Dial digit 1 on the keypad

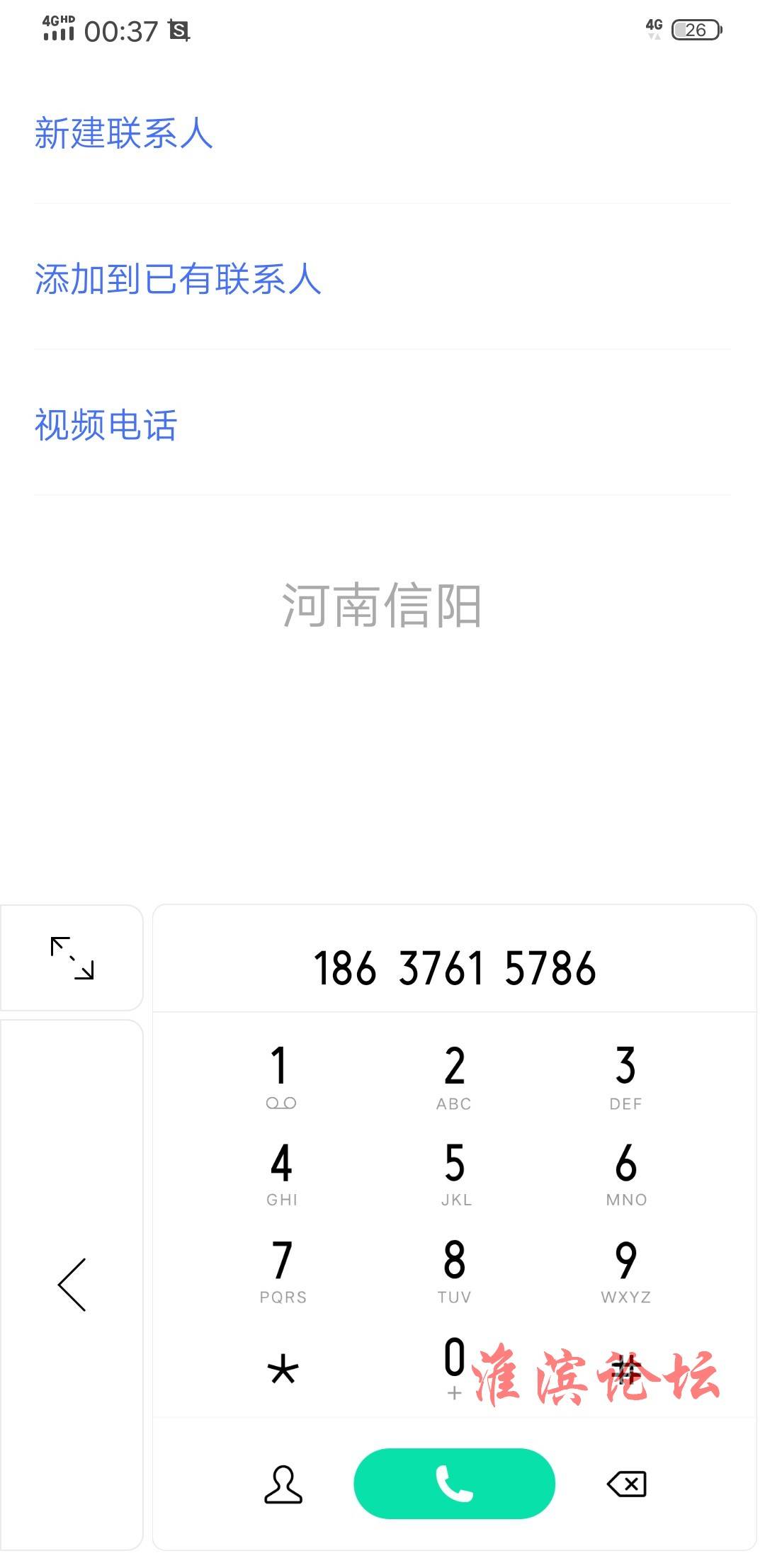[281, 1076]
